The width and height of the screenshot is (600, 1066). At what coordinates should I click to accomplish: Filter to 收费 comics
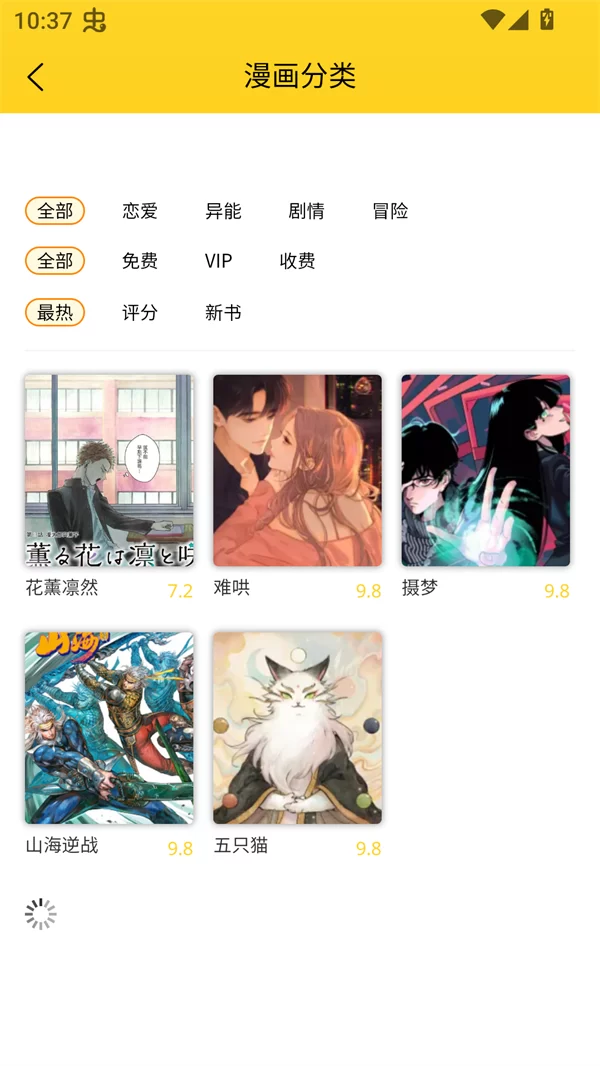point(297,261)
